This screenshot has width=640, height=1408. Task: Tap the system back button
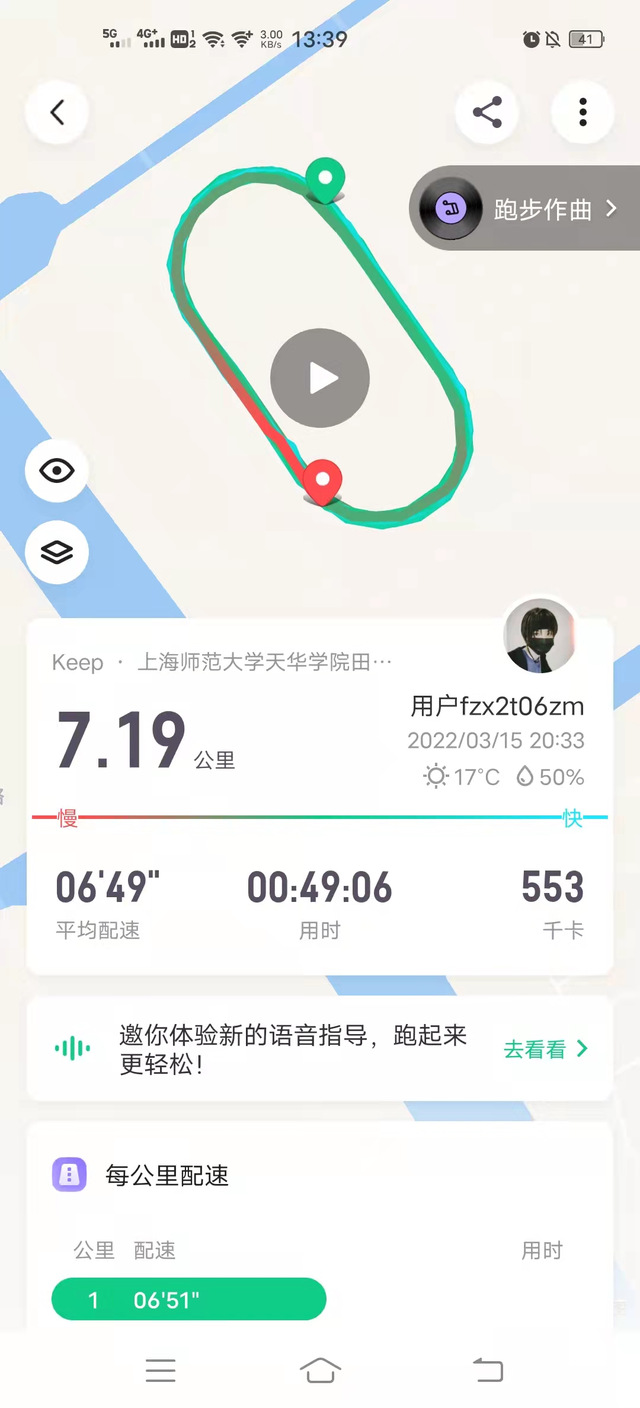pos(488,1370)
